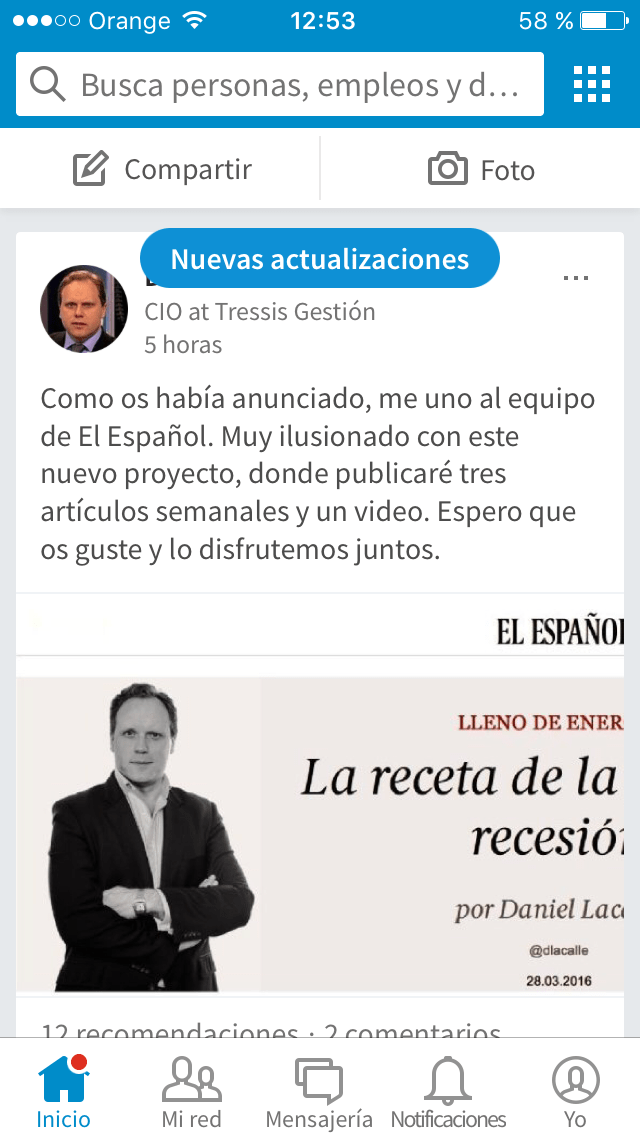Tap Compartir to write a post

coord(163,169)
